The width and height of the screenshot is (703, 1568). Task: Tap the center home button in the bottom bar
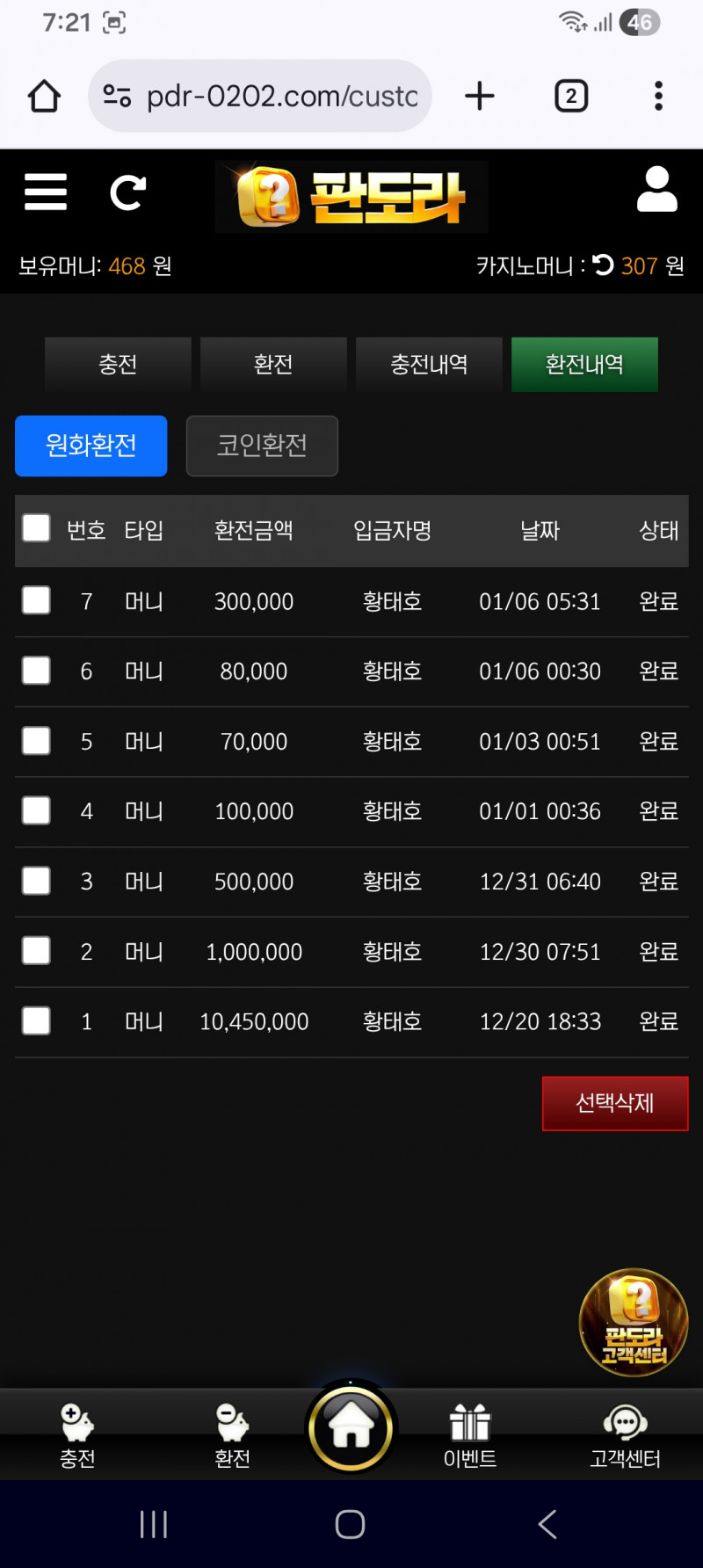click(351, 1427)
